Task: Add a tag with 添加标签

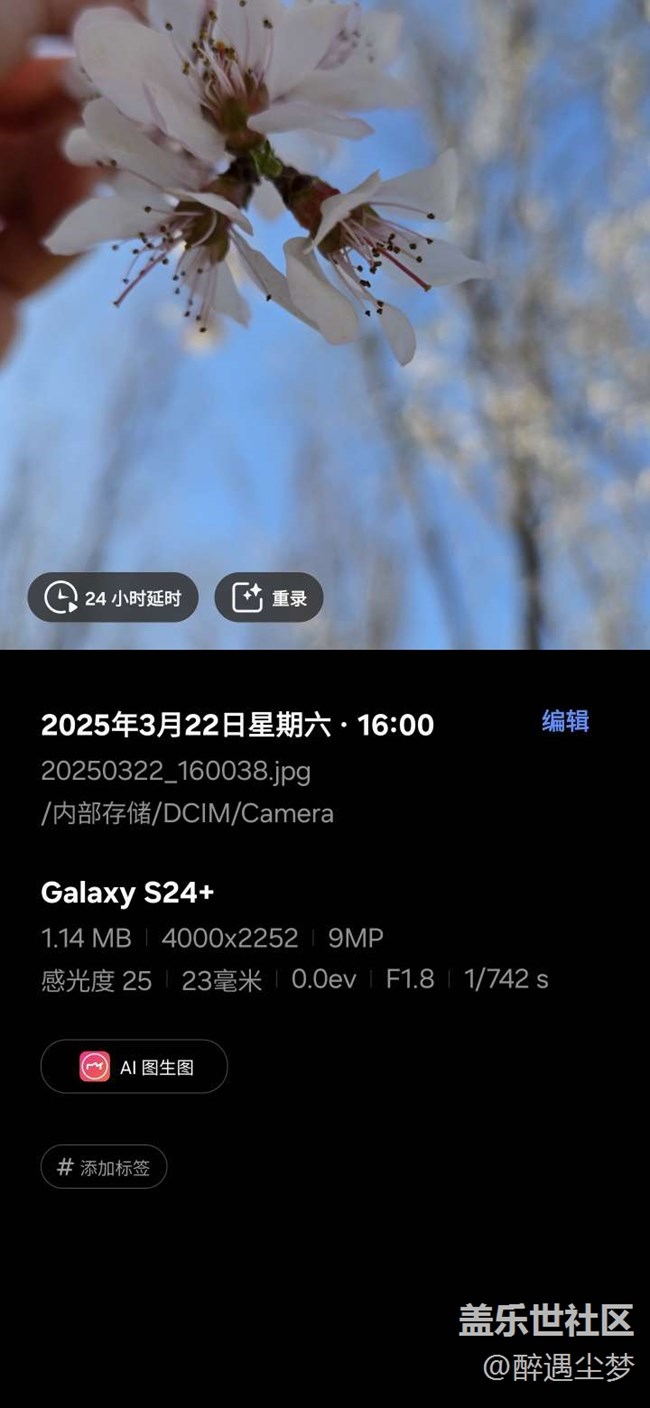Action: click(x=104, y=1167)
